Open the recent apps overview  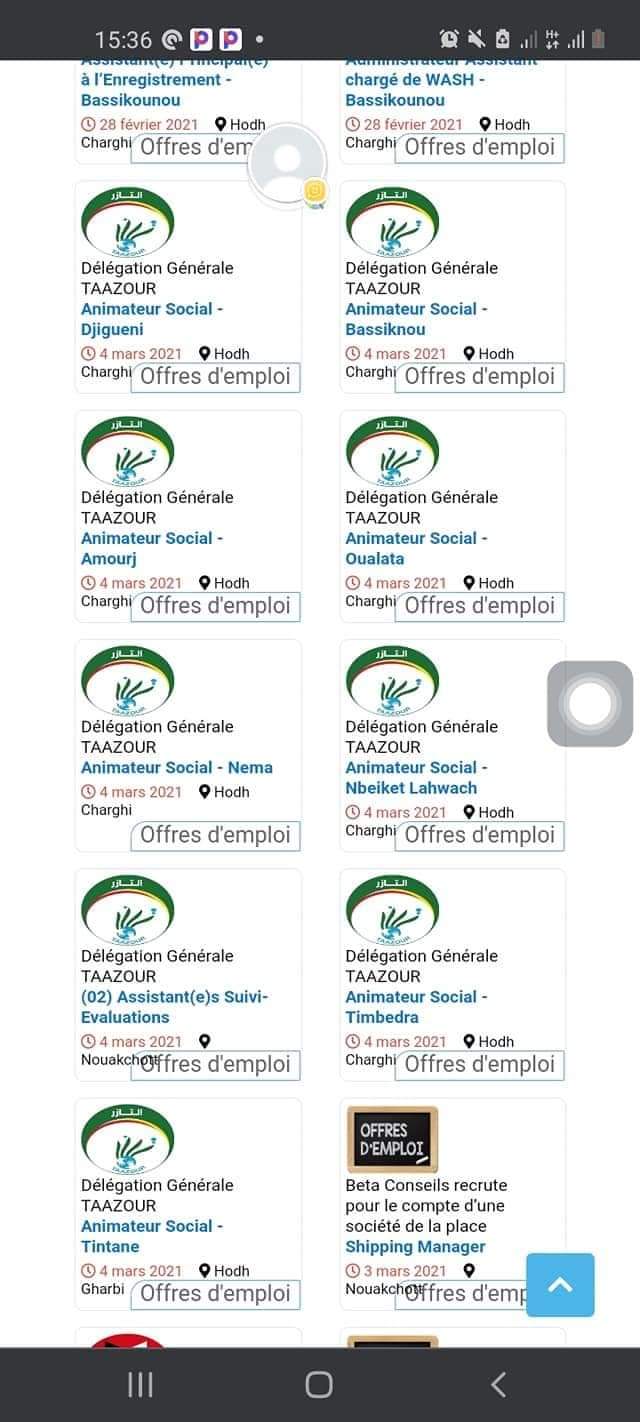point(140,1384)
